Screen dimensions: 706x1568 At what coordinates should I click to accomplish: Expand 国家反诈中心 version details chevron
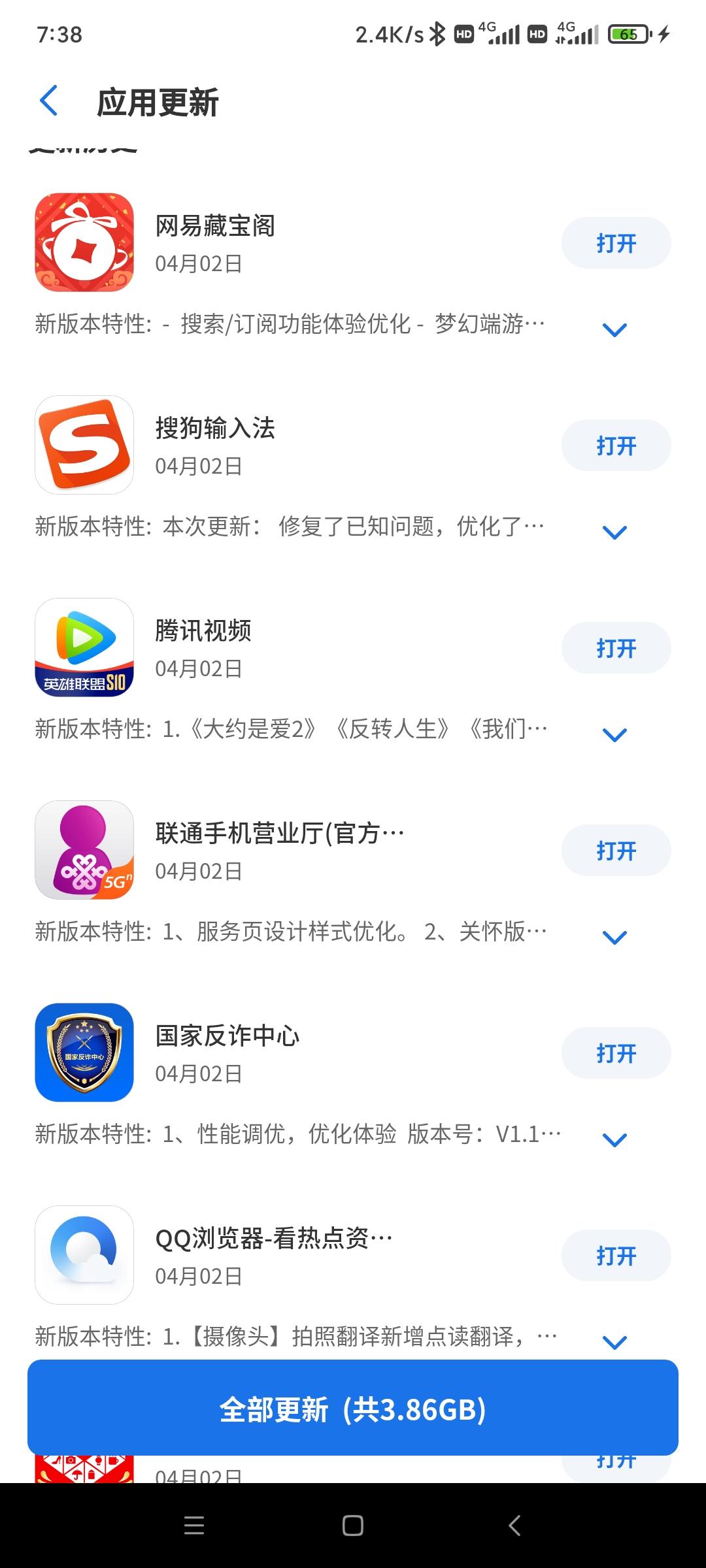(614, 1140)
